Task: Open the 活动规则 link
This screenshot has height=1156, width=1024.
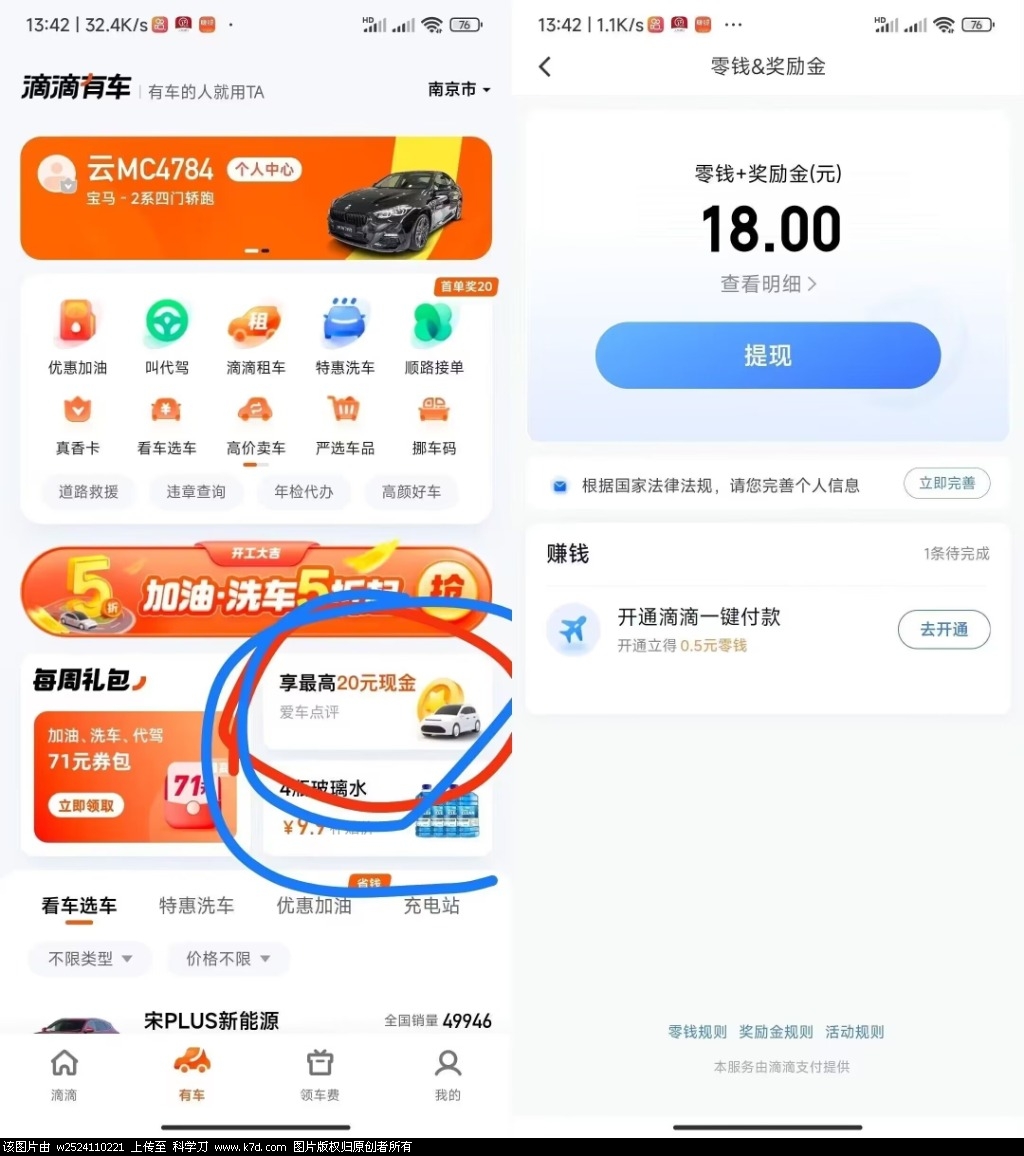Action: [x=854, y=1032]
